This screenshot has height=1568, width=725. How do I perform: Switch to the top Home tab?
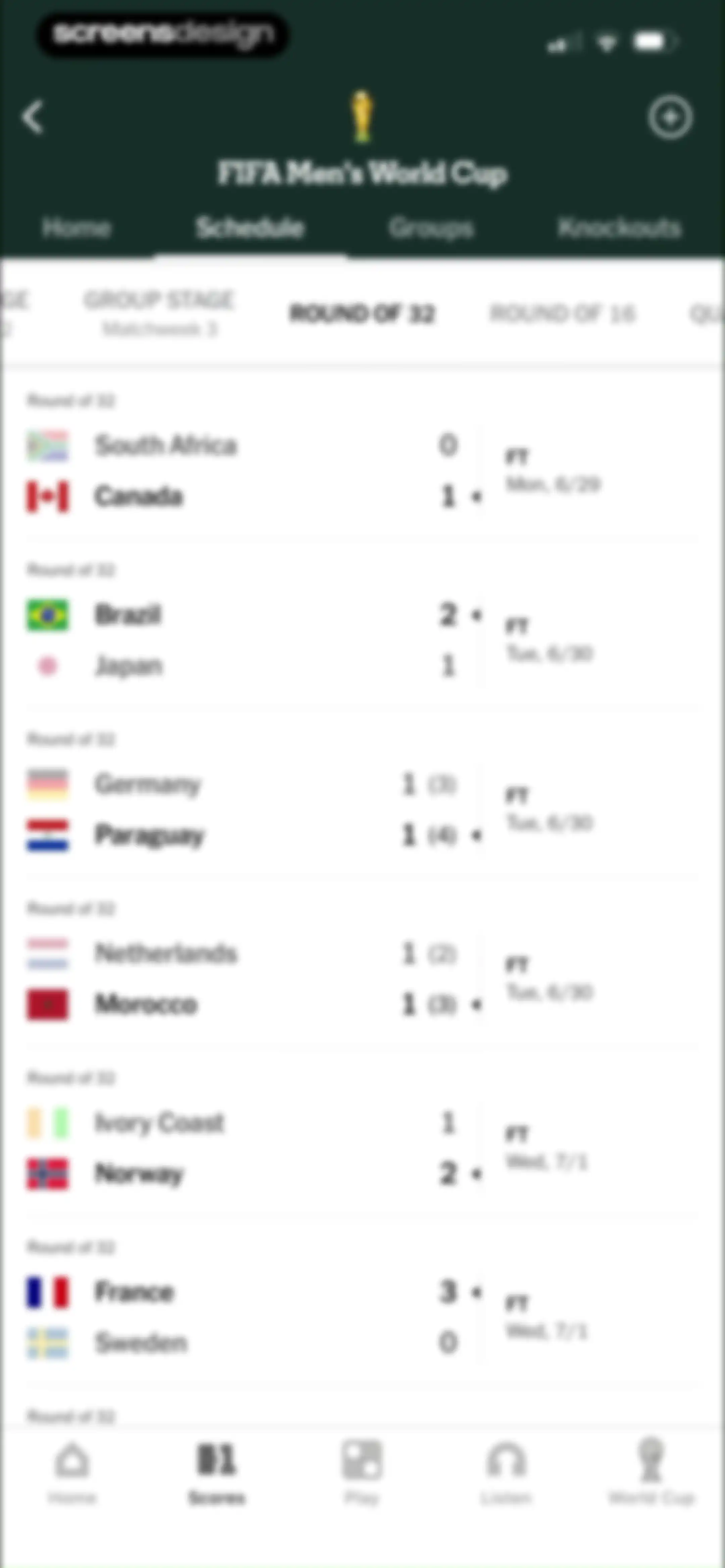tap(77, 228)
